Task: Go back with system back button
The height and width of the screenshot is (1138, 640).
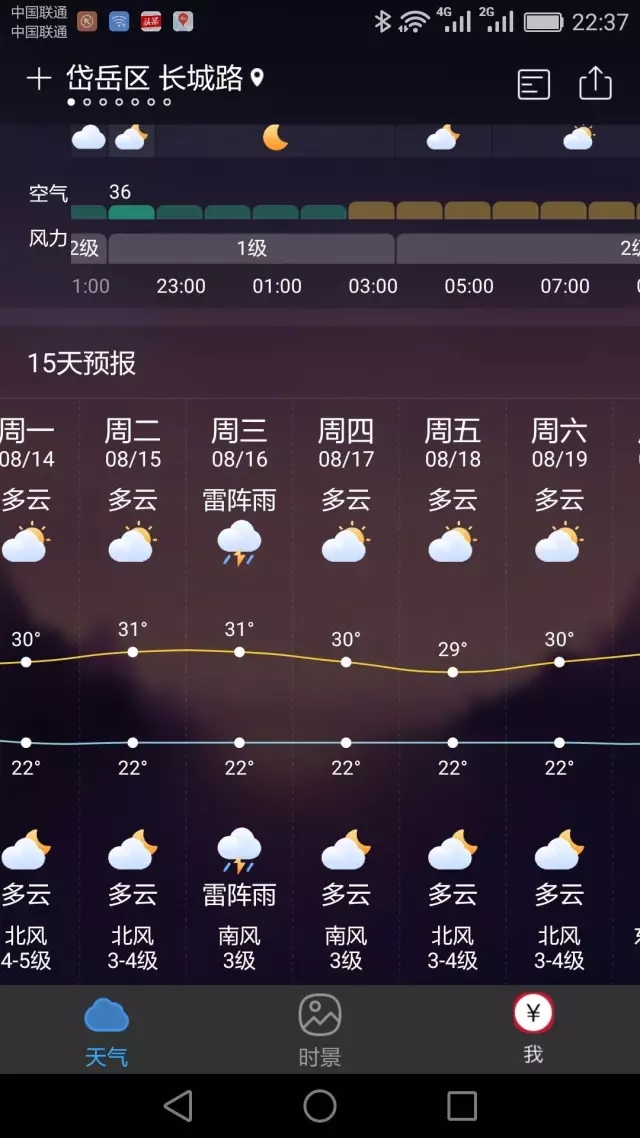Action: click(178, 1106)
